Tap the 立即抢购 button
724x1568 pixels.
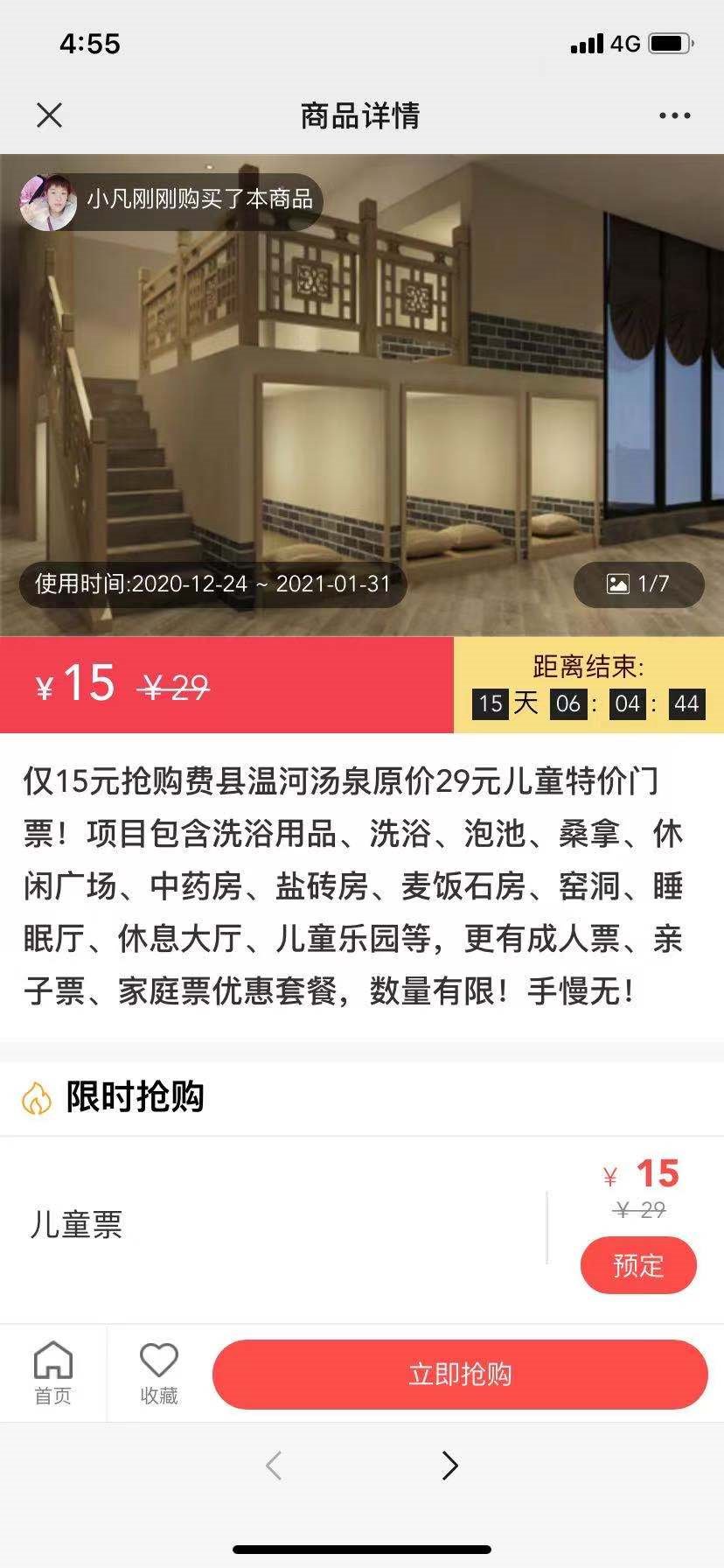[x=460, y=1375]
